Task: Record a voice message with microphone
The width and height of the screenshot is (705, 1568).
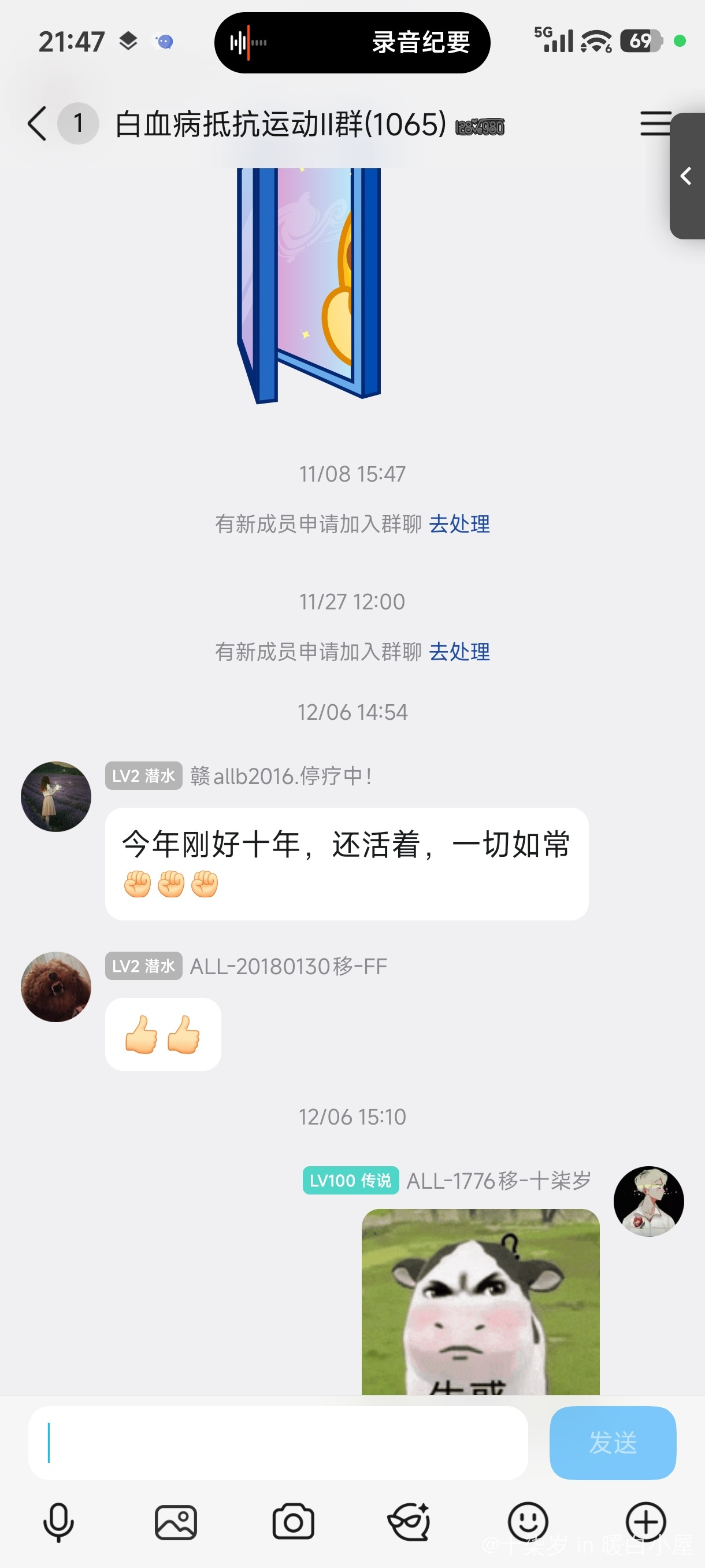Action: coord(58,1522)
